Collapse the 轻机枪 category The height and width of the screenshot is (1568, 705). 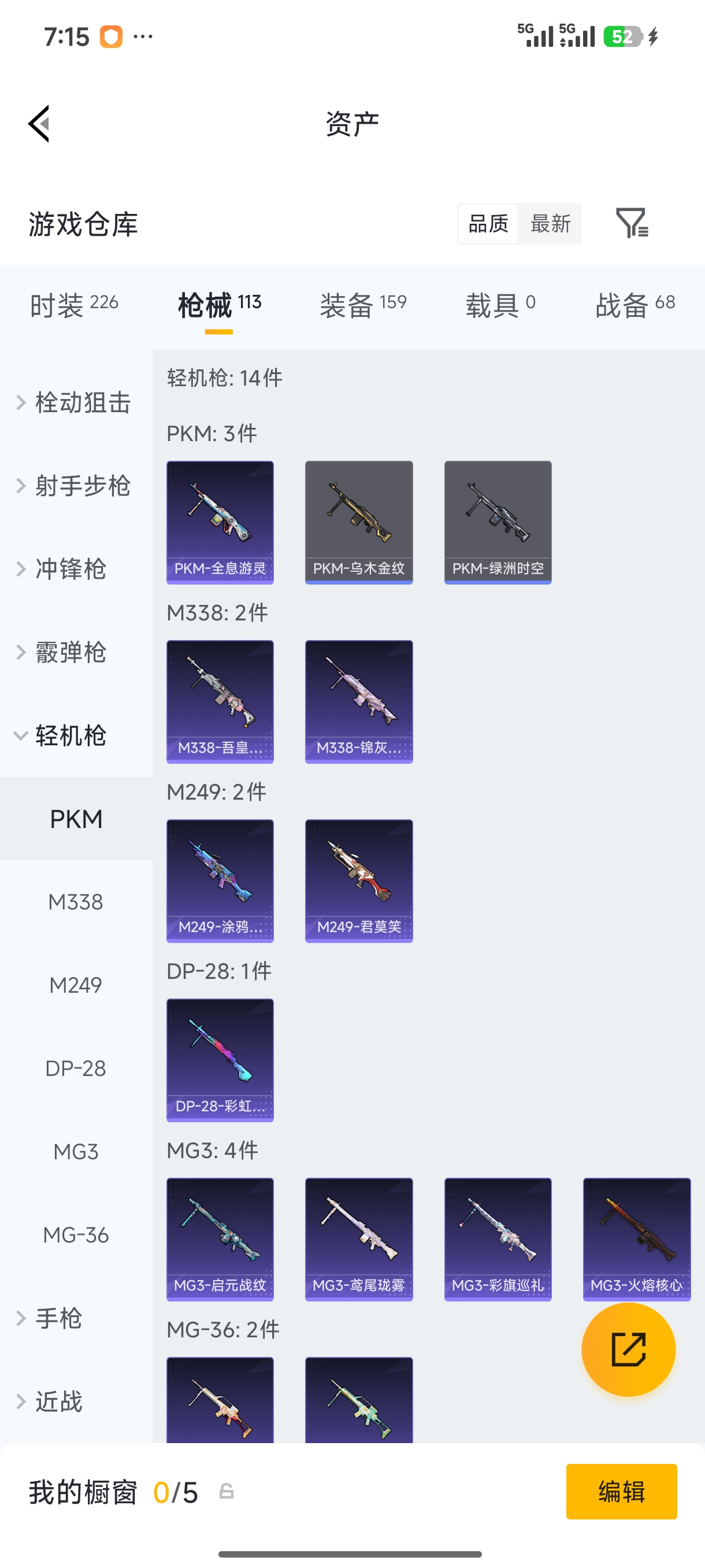[x=61, y=736]
